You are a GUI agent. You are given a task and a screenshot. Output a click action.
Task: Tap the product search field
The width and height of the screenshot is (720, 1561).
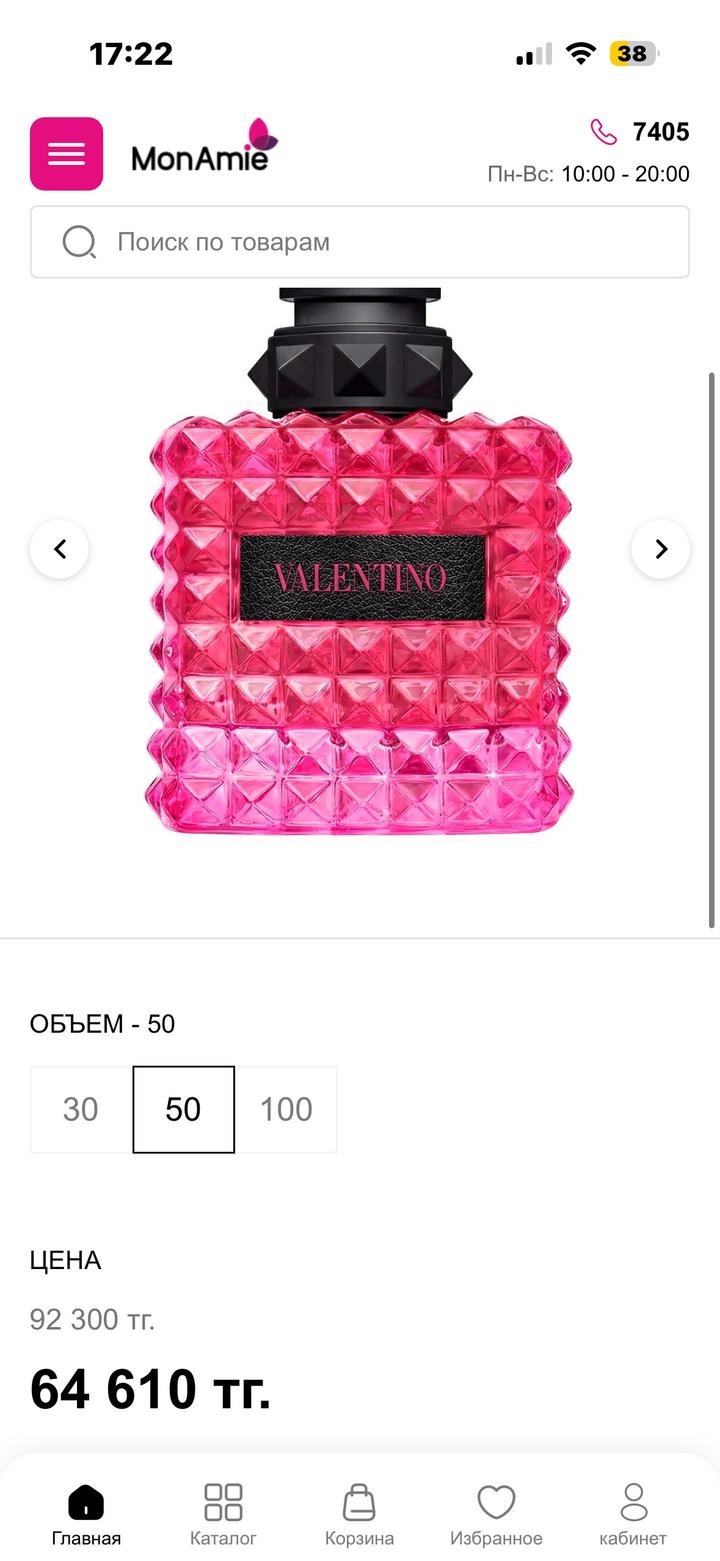pyautogui.click(x=360, y=242)
